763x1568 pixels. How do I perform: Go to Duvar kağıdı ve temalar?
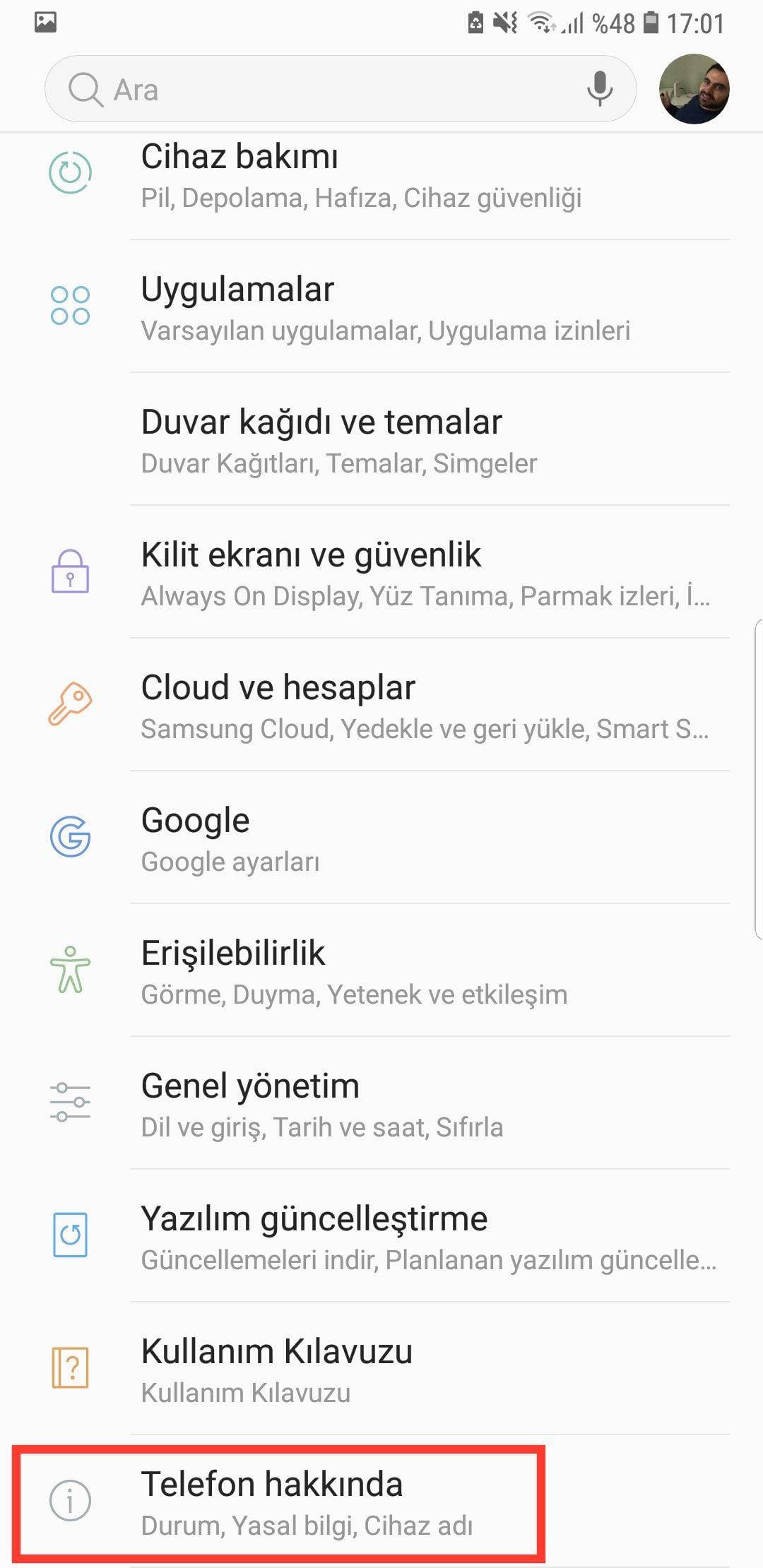(x=381, y=439)
